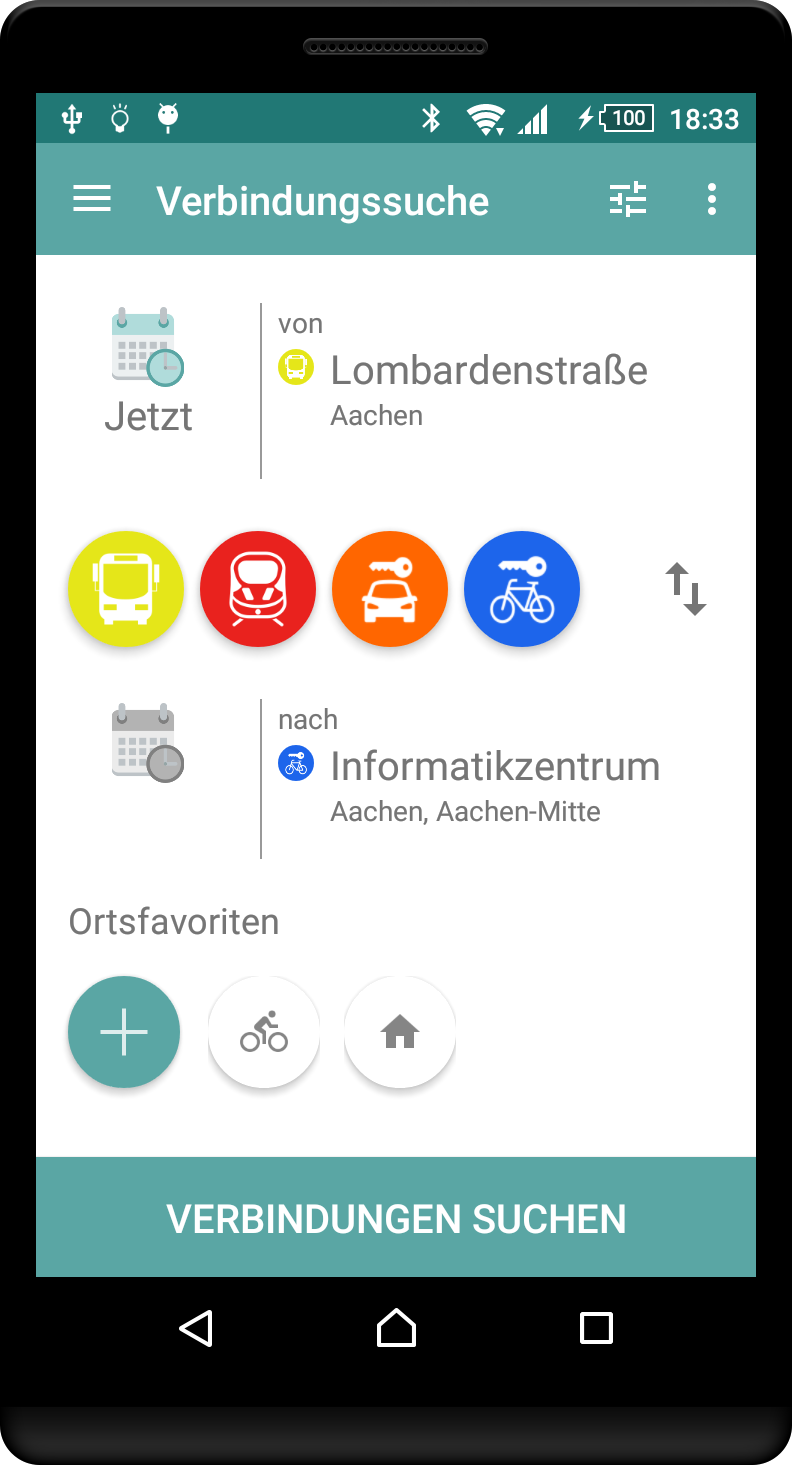
Task: Open recent apps overview
Action: [596, 1328]
